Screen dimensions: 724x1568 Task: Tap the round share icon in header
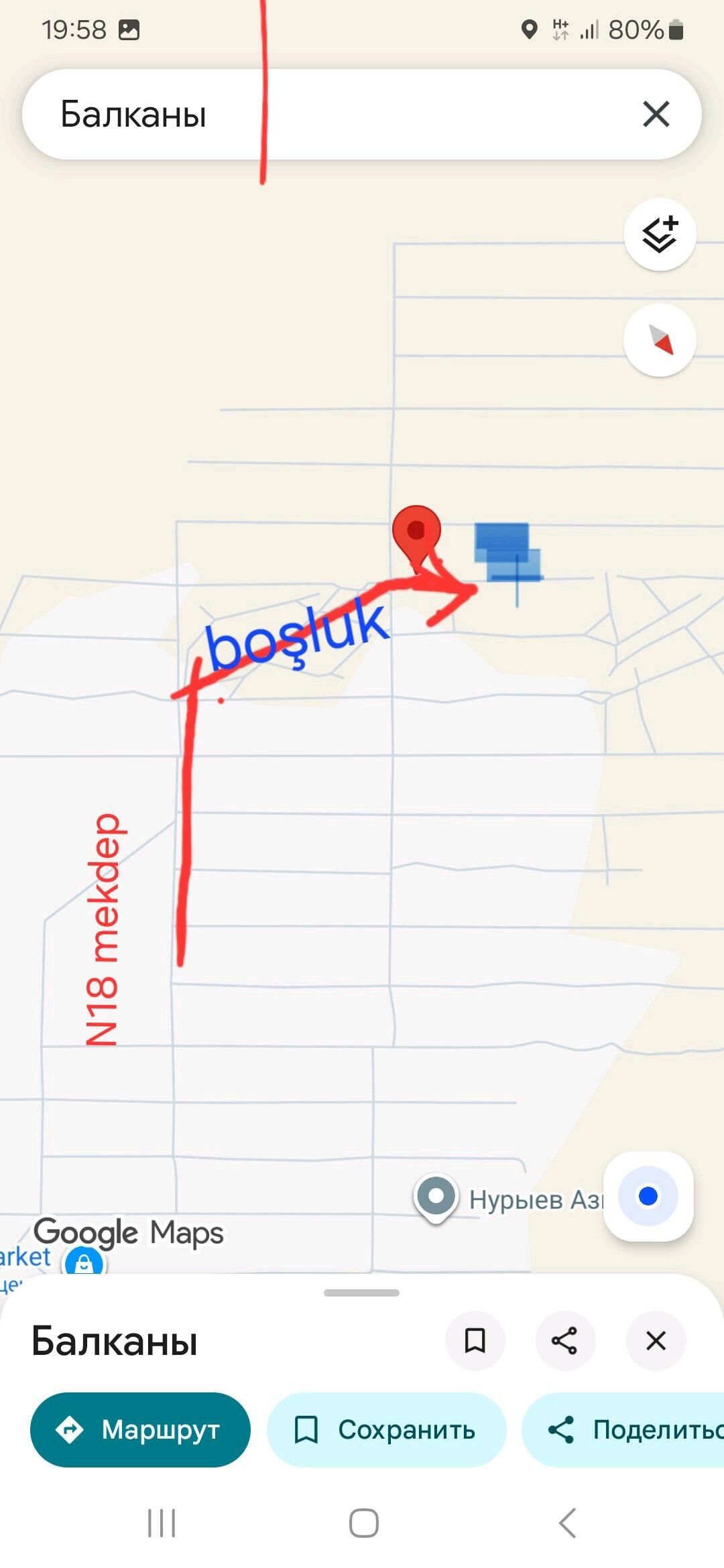(x=564, y=1341)
